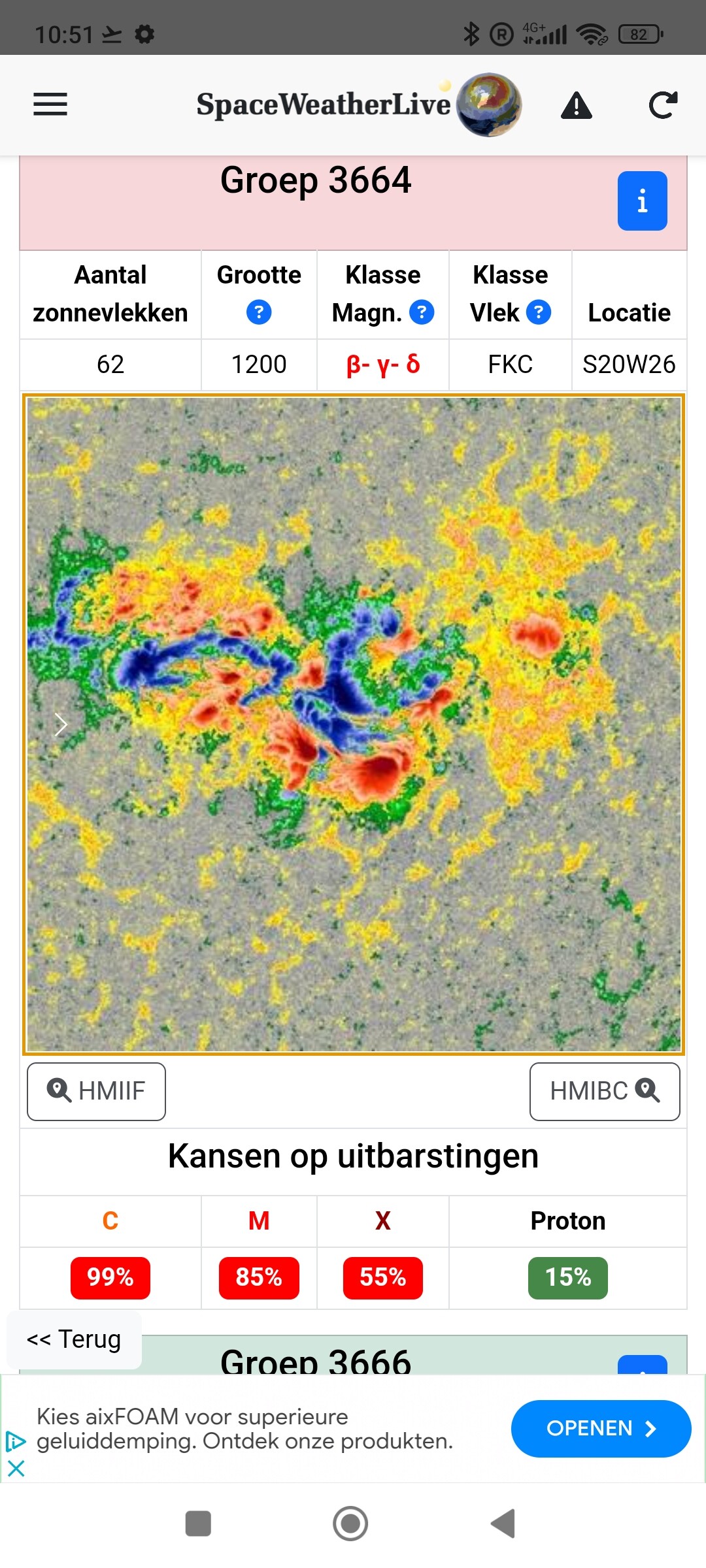Tap OPENEN on the aixFOAM ad
706x1568 pixels.
[601, 1428]
